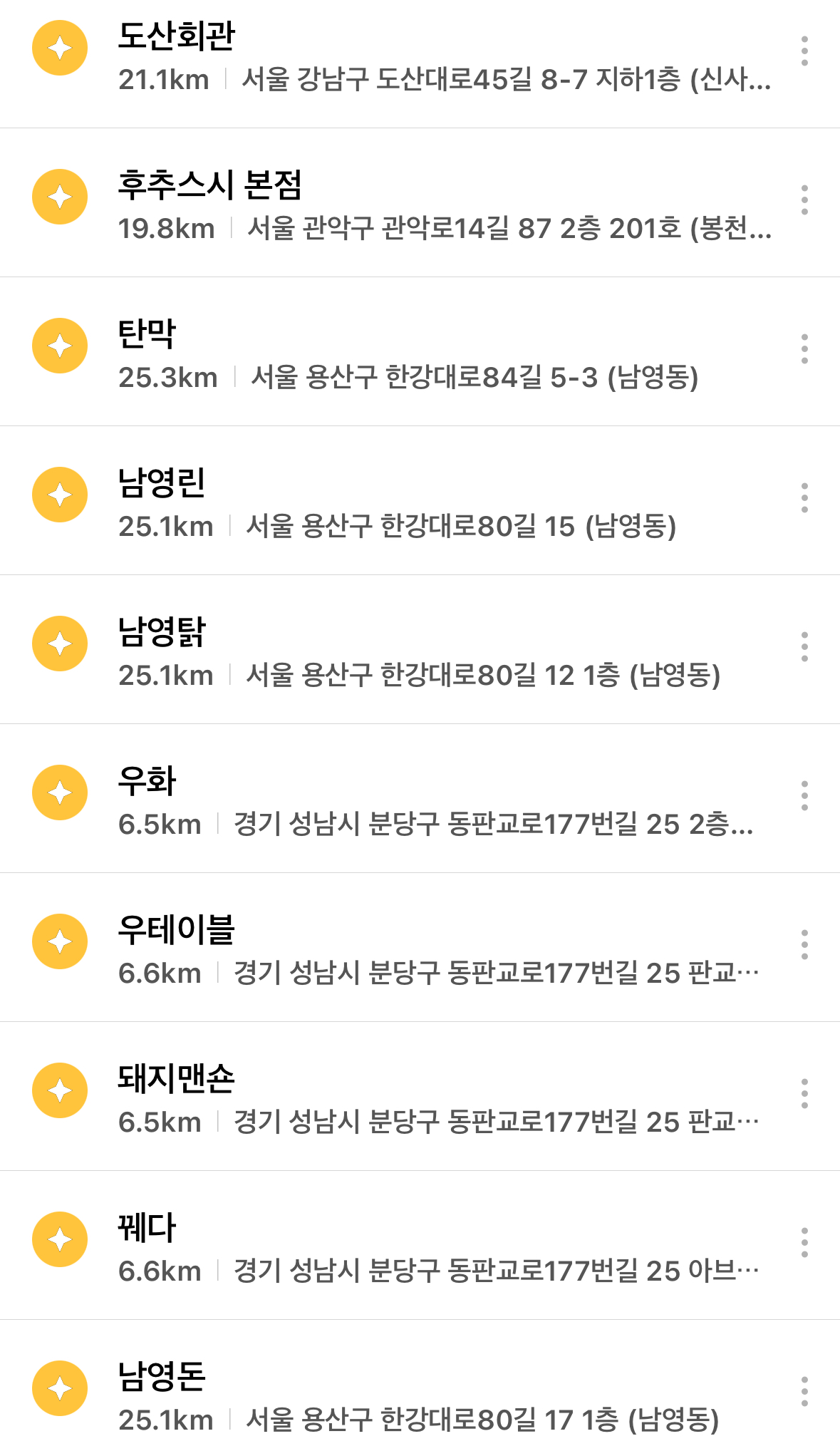Select the 꿰다 row

click(x=427, y=1248)
